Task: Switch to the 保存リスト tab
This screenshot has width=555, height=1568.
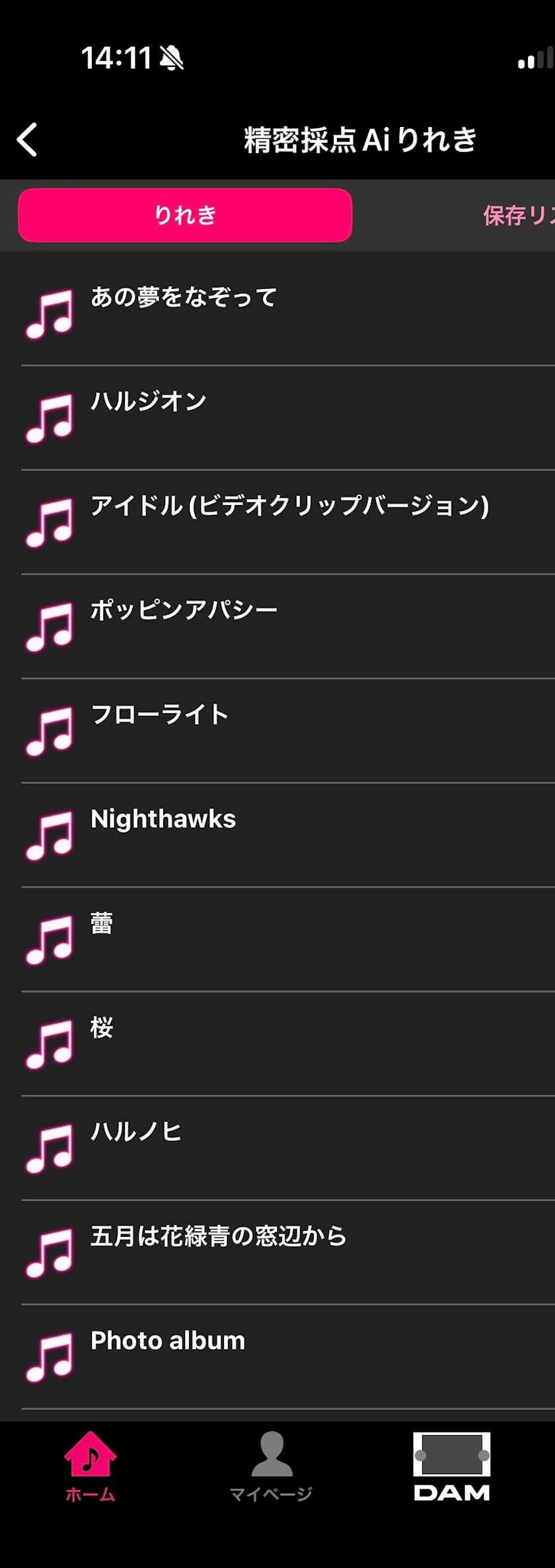Action: coord(518,216)
